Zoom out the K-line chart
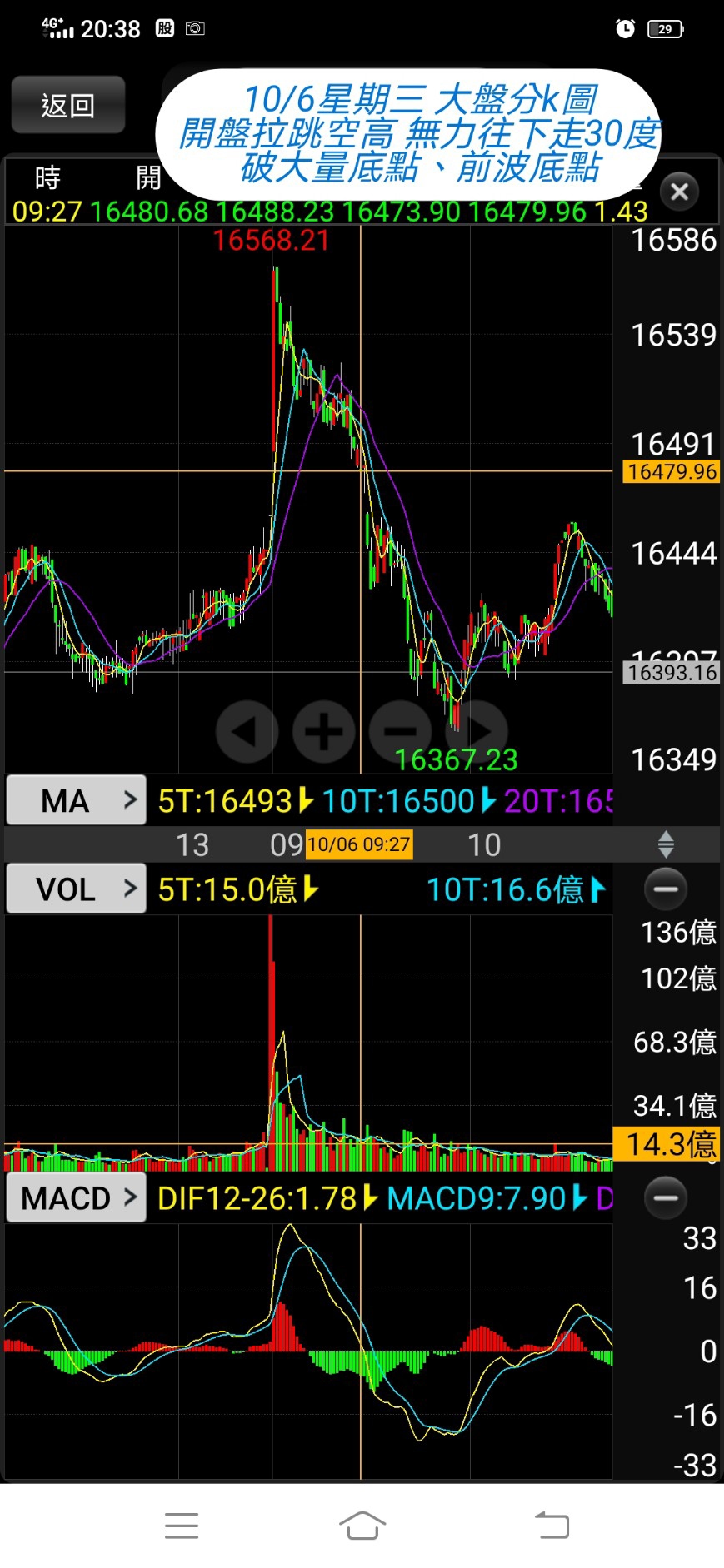 401,731
